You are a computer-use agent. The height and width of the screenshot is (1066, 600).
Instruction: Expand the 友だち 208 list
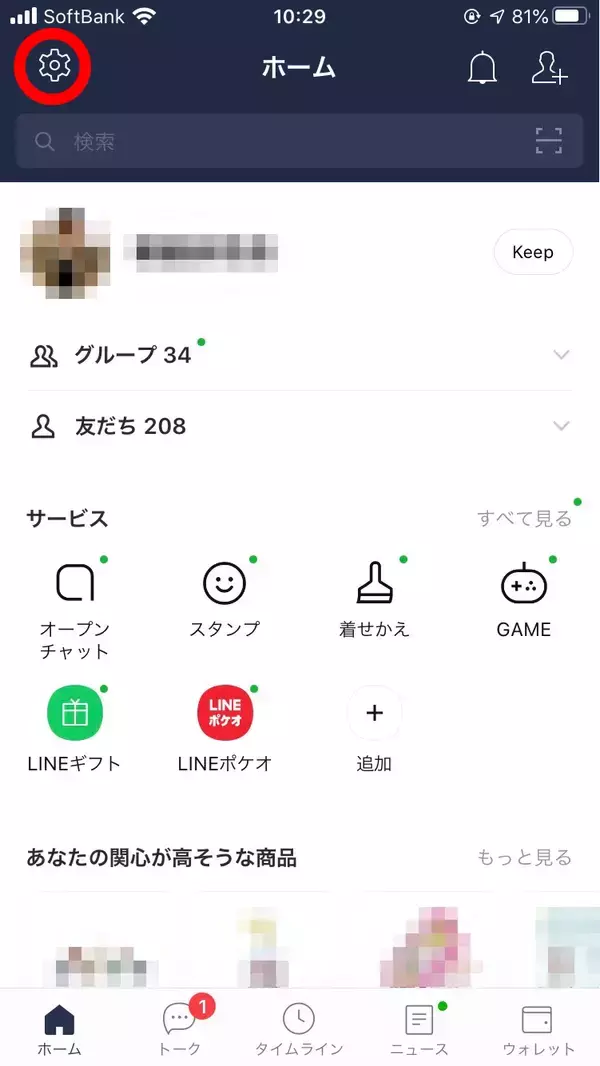300,427
